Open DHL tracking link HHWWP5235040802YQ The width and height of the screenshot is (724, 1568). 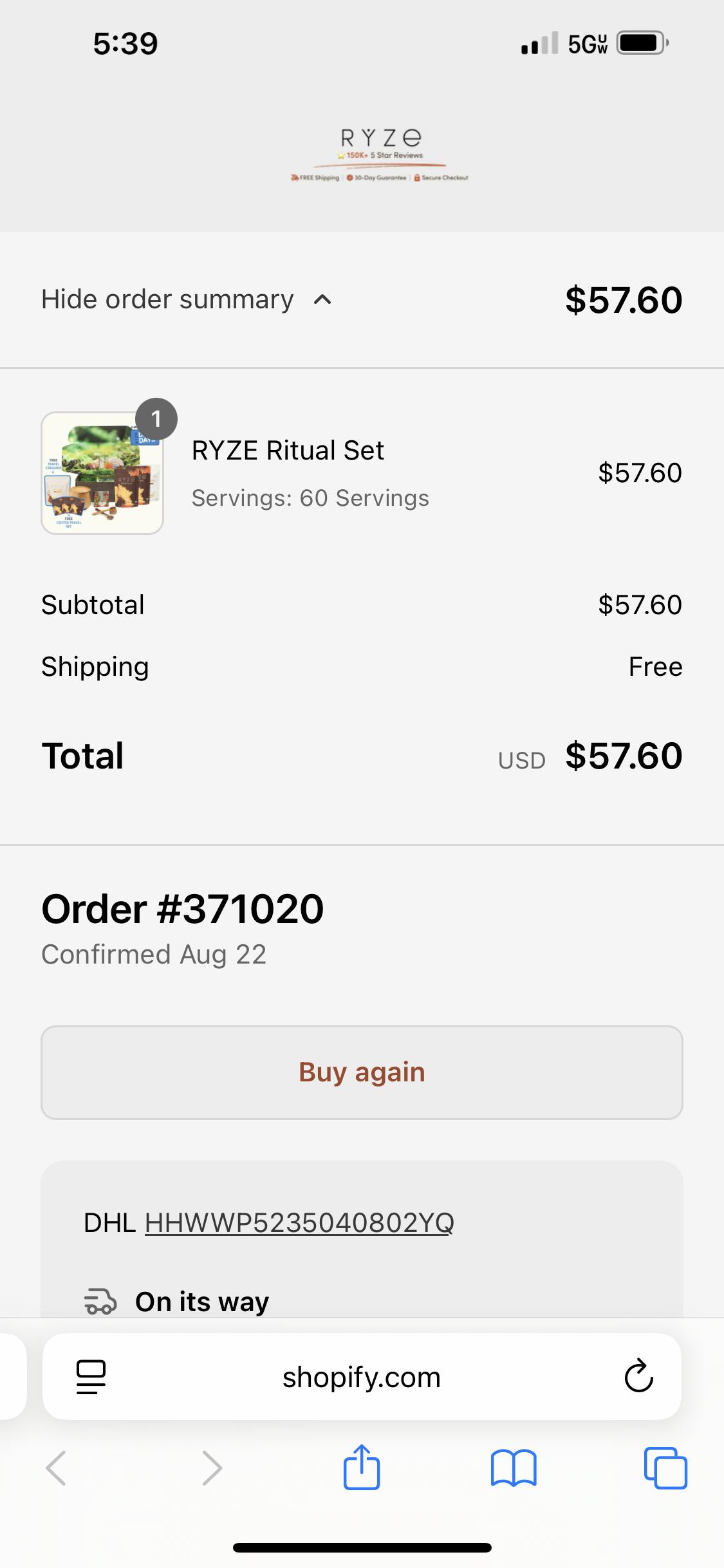[299, 1222]
